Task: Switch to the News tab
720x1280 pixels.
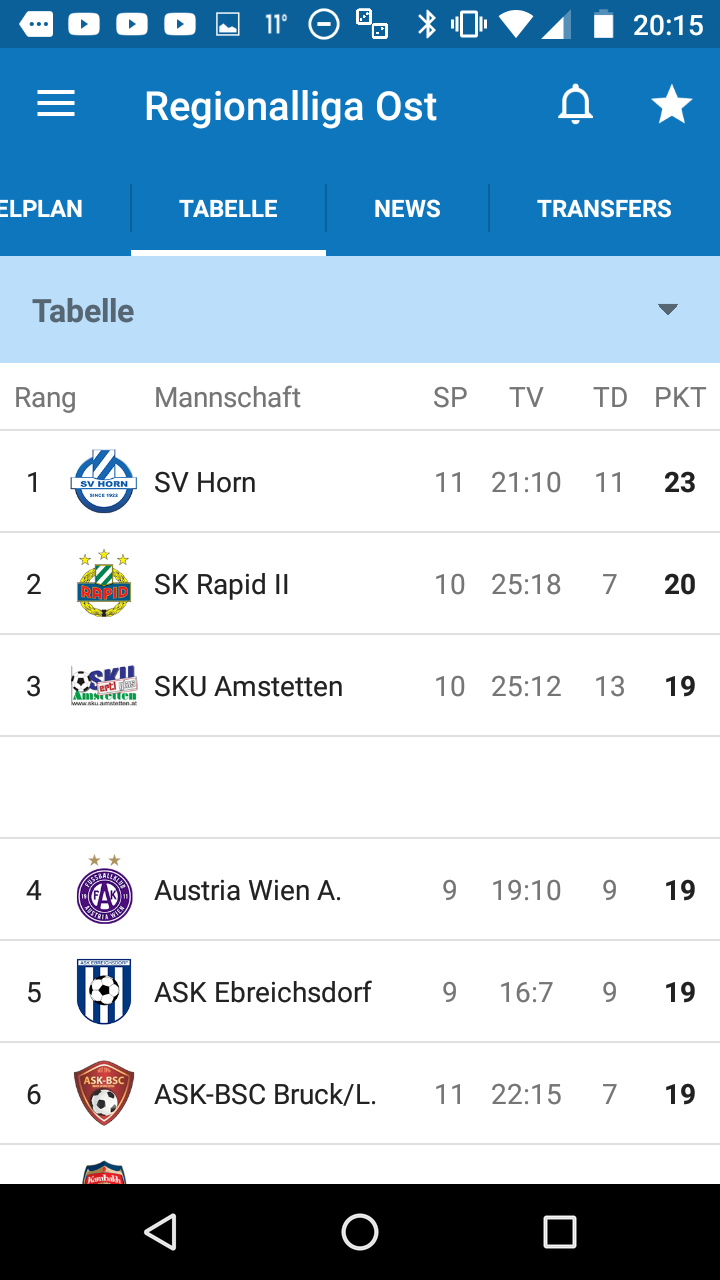Action: (407, 208)
